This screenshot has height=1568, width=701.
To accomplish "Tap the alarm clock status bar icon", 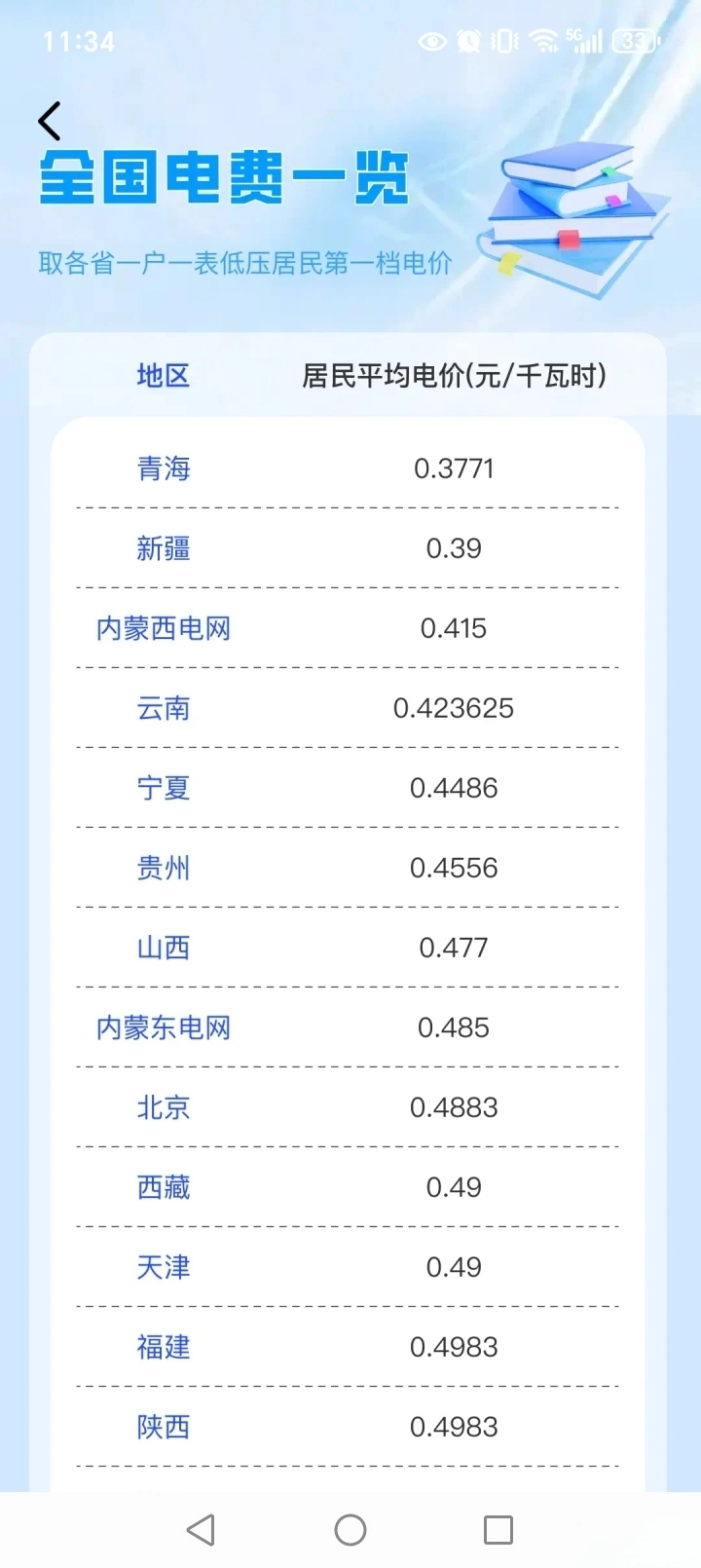I will 468,41.
